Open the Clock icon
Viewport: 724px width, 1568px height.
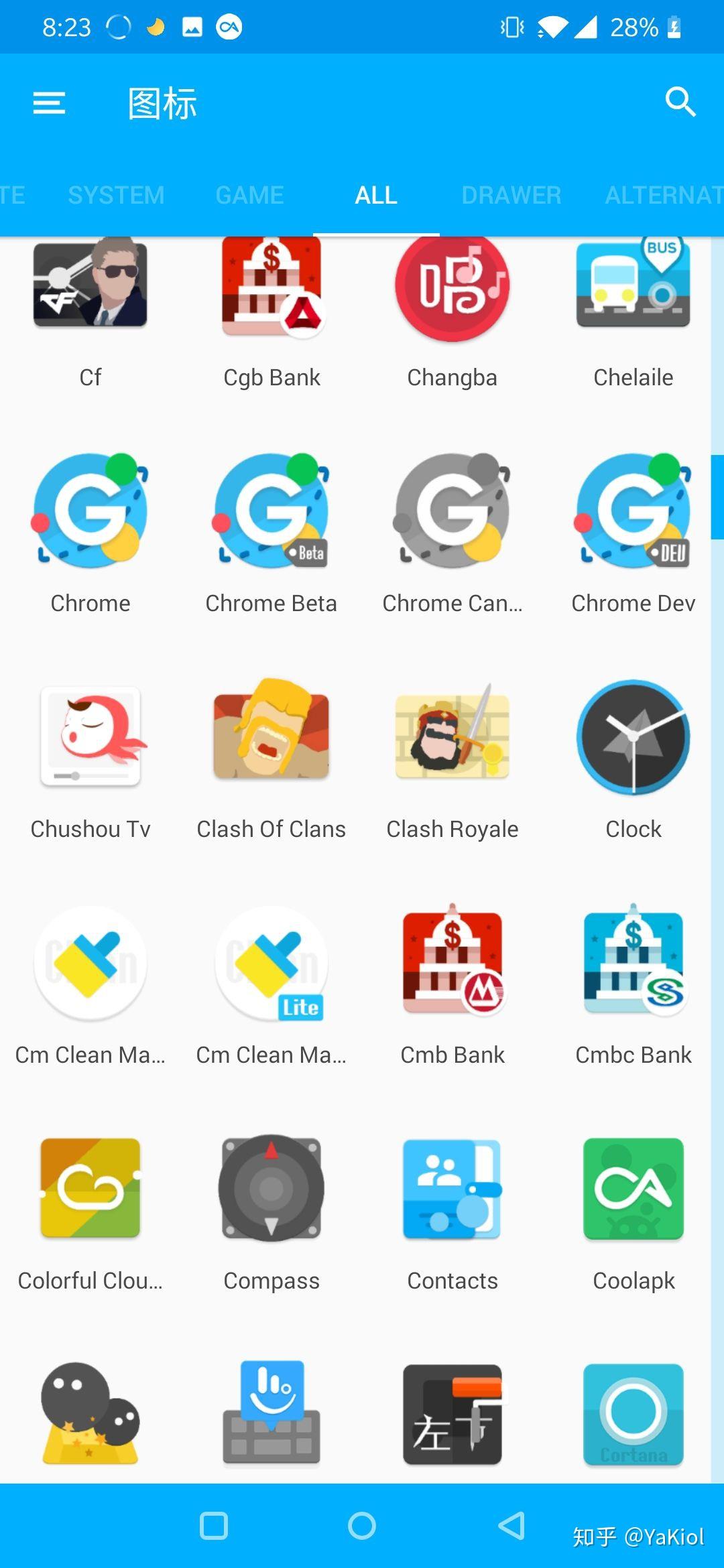pos(633,737)
